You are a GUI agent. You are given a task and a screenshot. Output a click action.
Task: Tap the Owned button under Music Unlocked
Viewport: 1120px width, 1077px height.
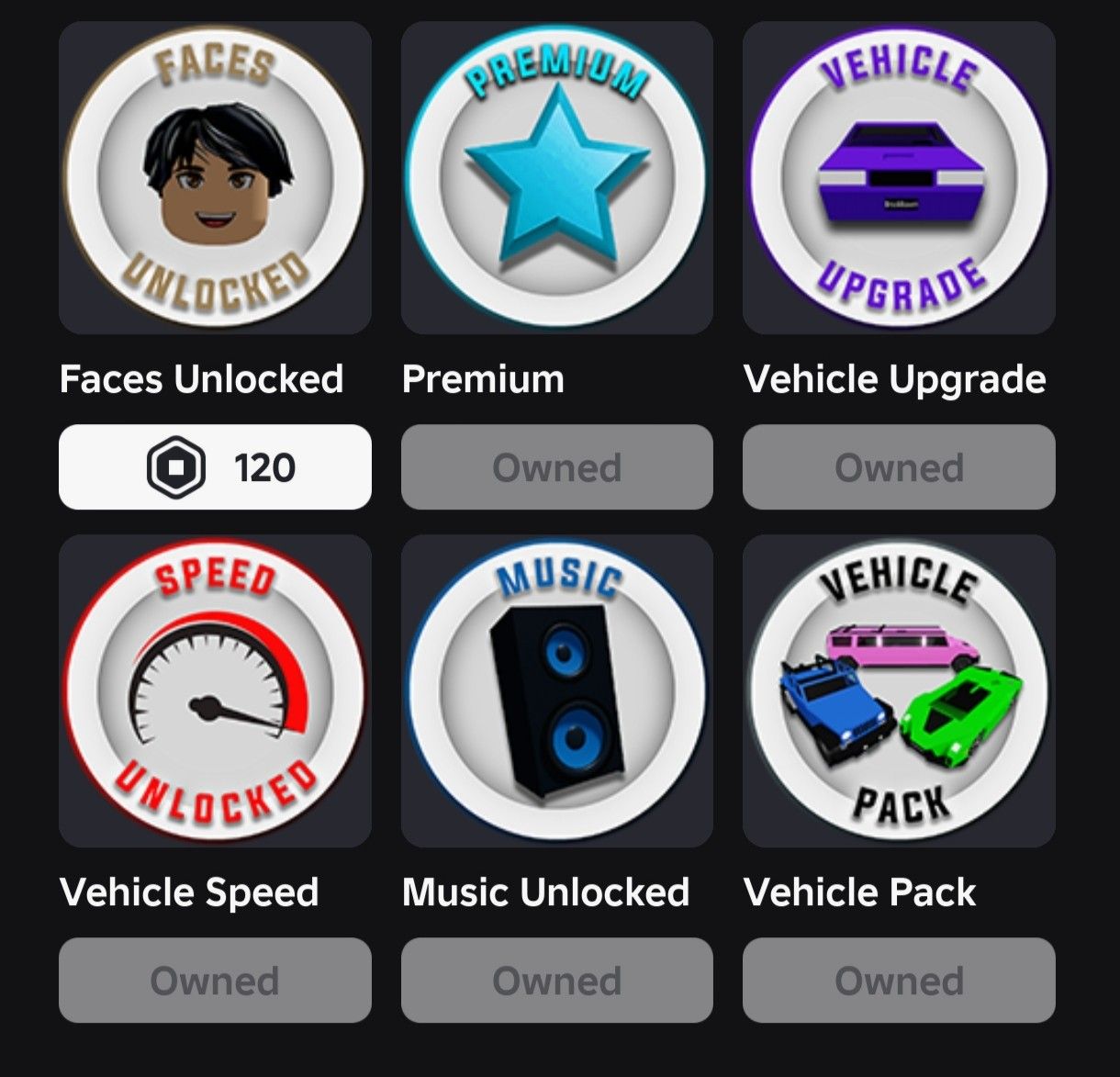click(x=557, y=980)
